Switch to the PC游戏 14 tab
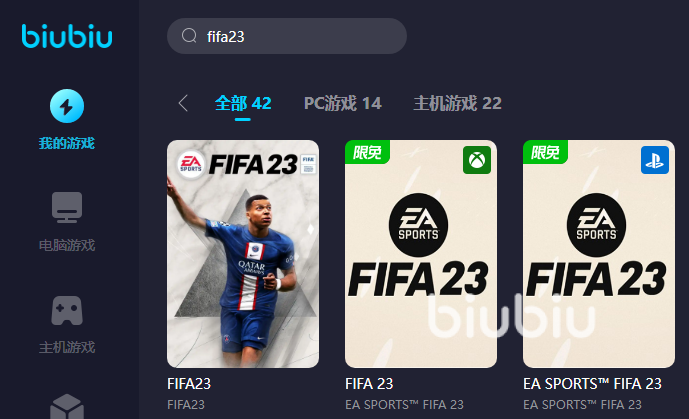The image size is (689, 419). [x=342, y=103]
